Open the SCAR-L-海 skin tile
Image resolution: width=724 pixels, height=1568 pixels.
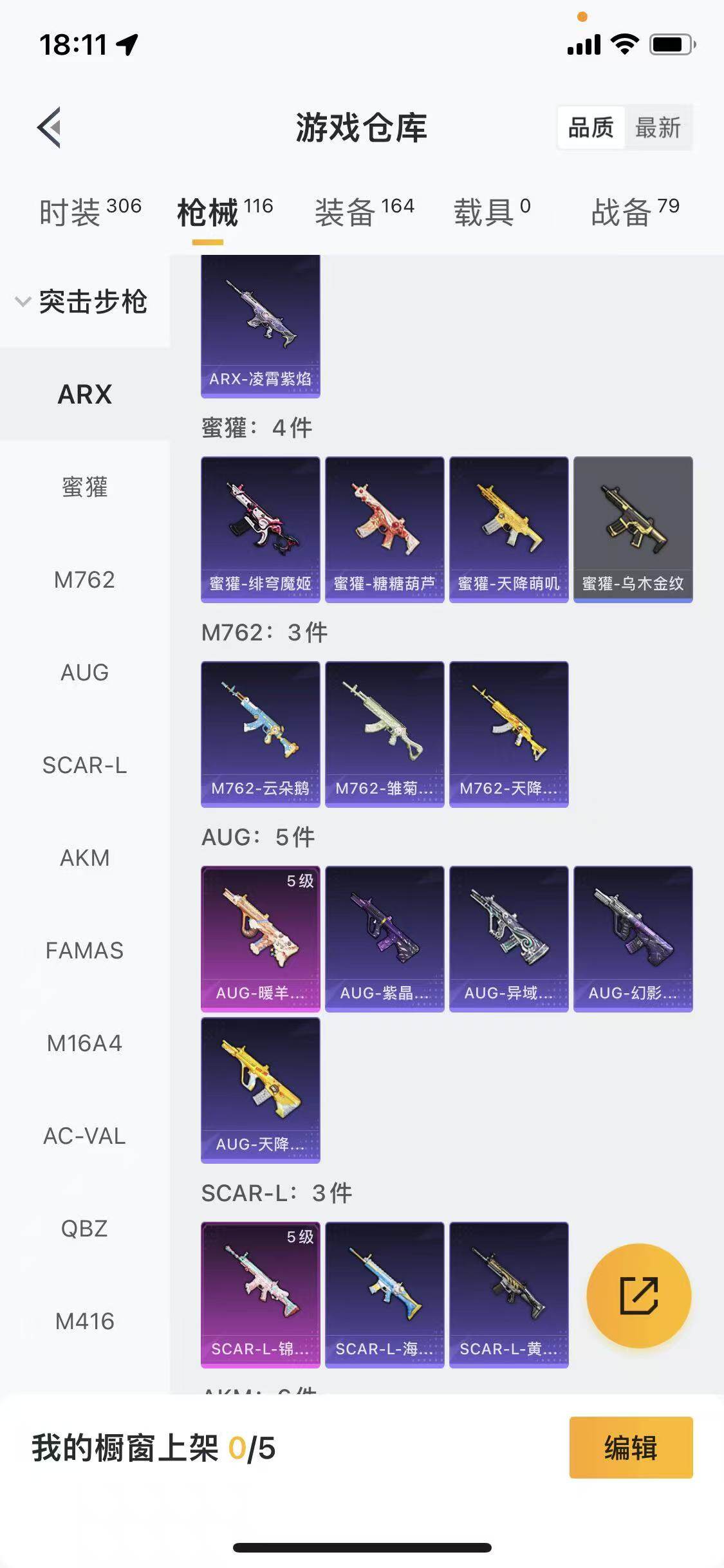[x=384, y=1294]
